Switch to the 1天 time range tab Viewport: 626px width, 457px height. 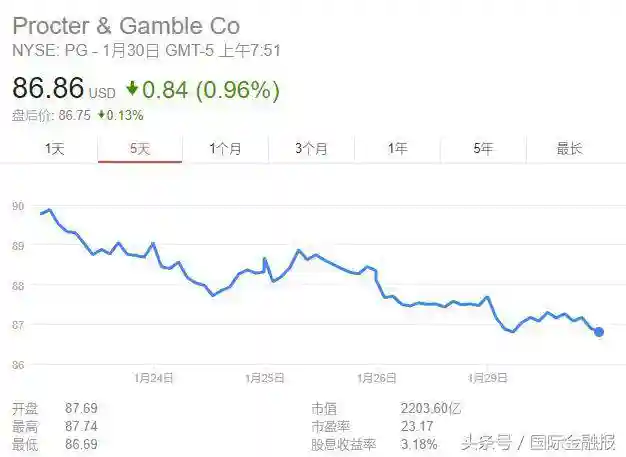pos(54,148)
